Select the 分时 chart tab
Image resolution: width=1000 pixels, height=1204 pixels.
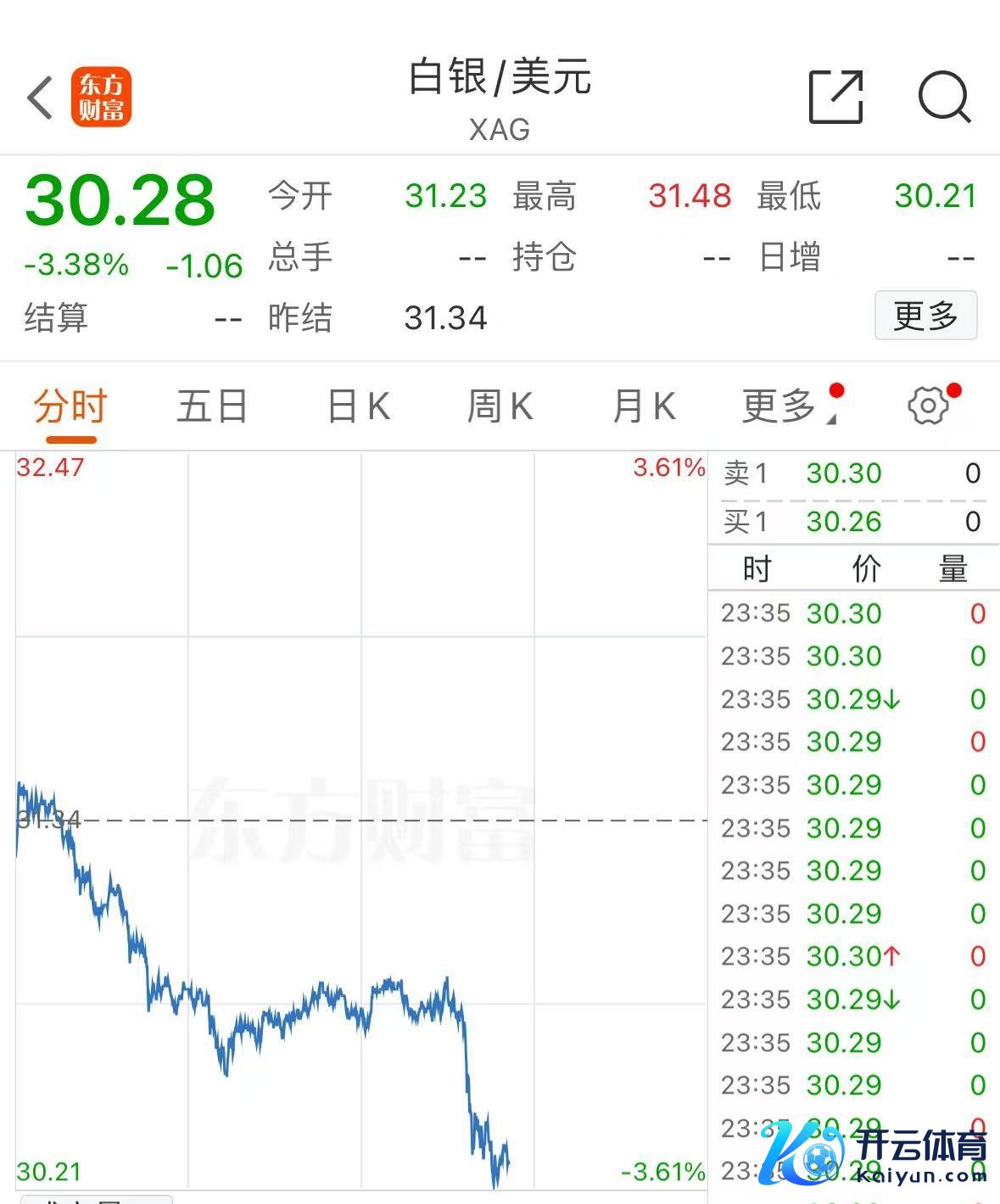(70, 406)
